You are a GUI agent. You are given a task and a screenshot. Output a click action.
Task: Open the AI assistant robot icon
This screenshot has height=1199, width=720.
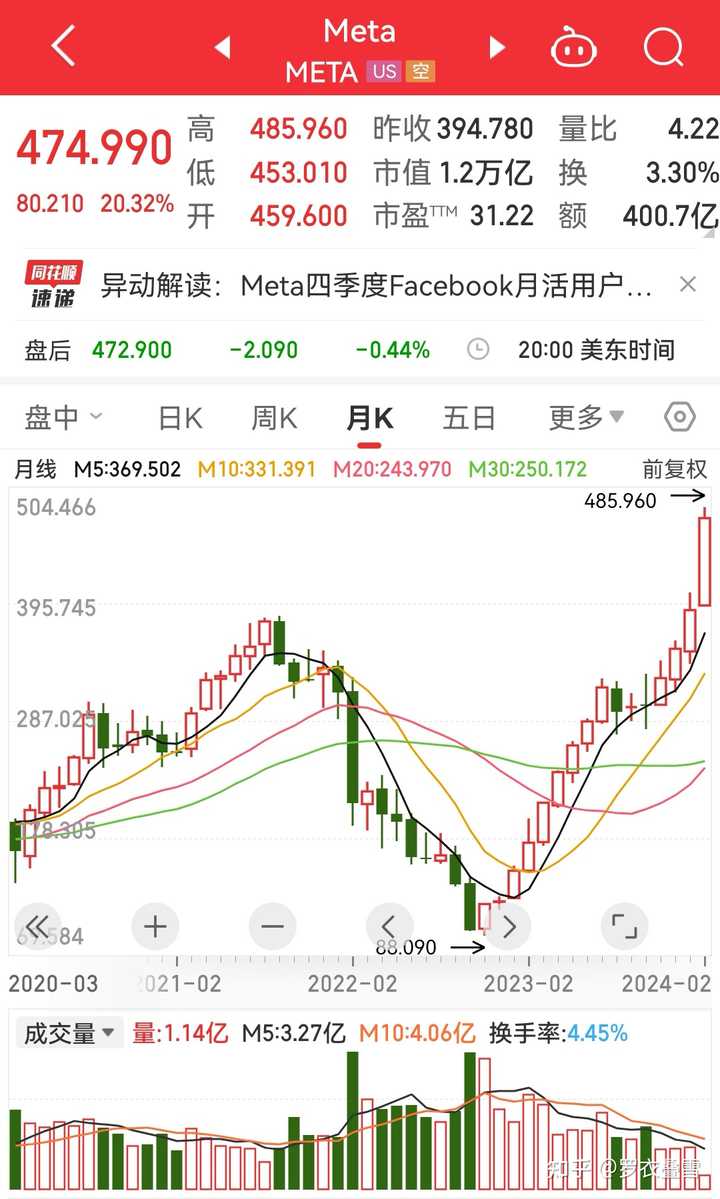click(573, 47)
